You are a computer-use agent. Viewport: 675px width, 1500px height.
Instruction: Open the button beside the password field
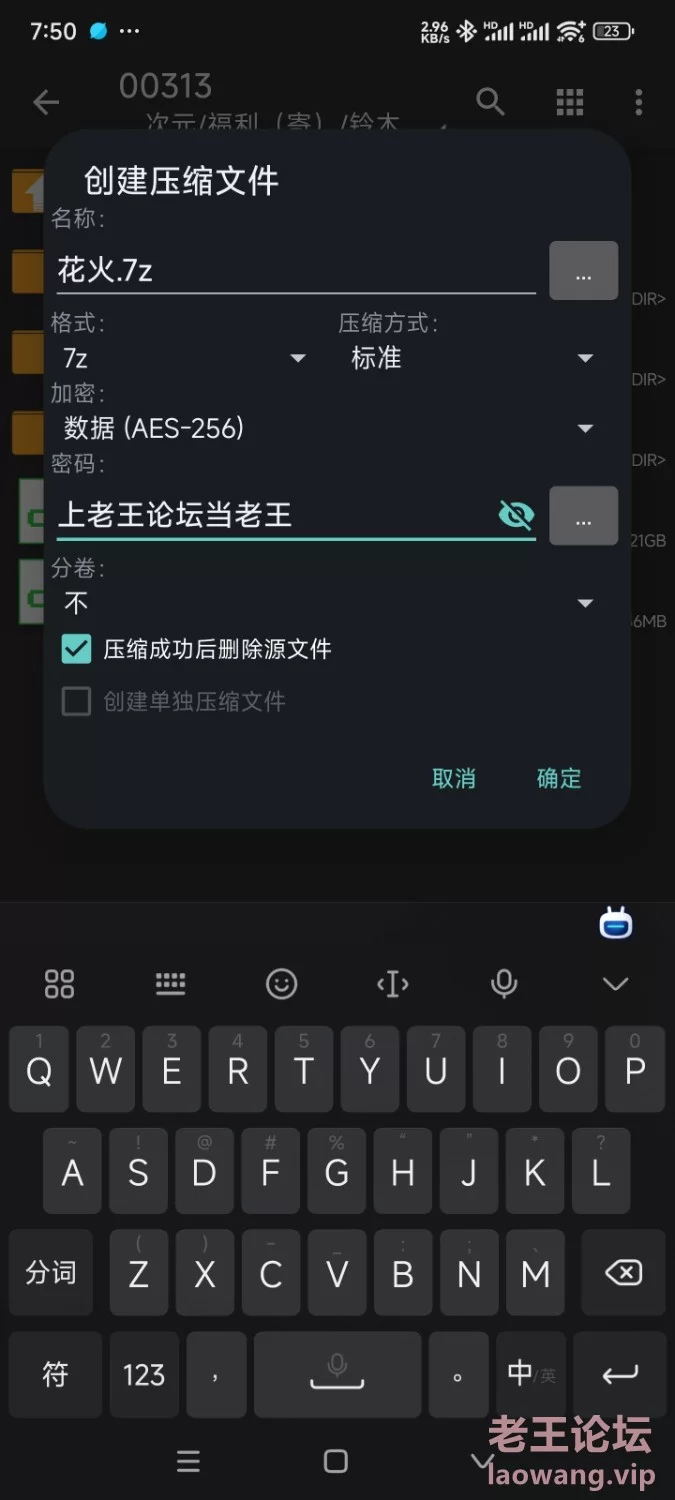(x=583, y=516)
